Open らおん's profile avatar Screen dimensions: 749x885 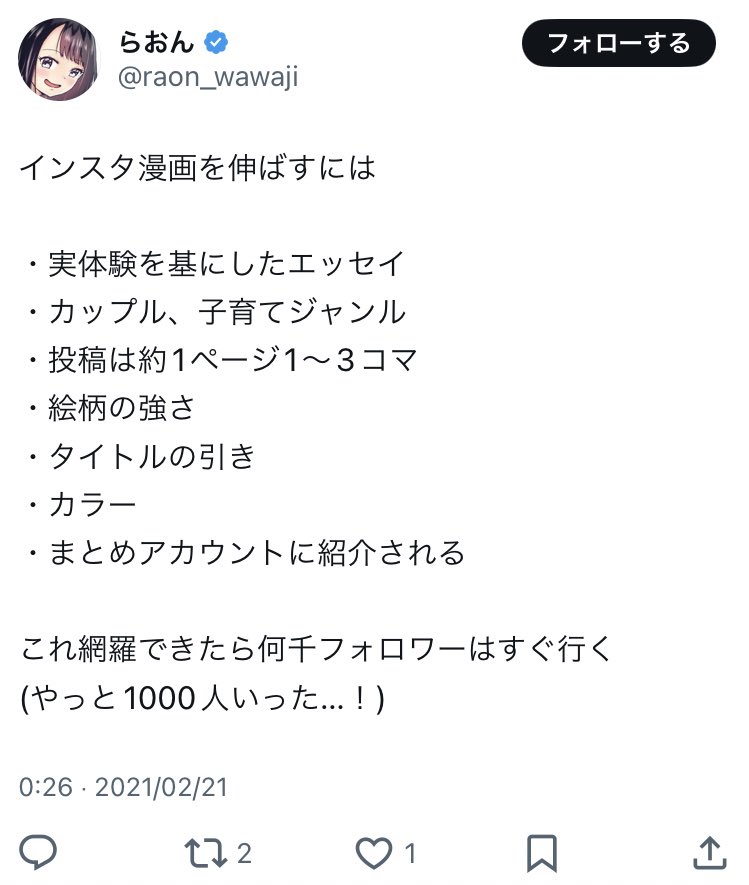coord(58,58)
